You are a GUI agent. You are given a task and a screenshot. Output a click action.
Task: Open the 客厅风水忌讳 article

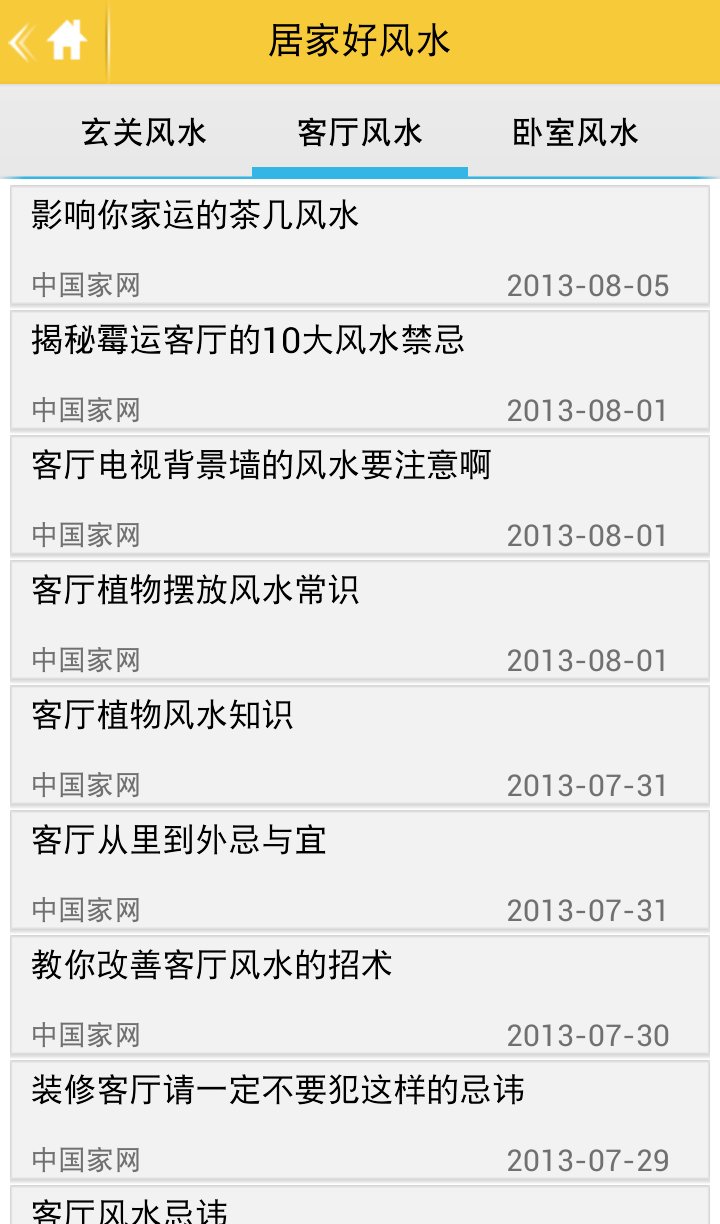click(360, 1208)
